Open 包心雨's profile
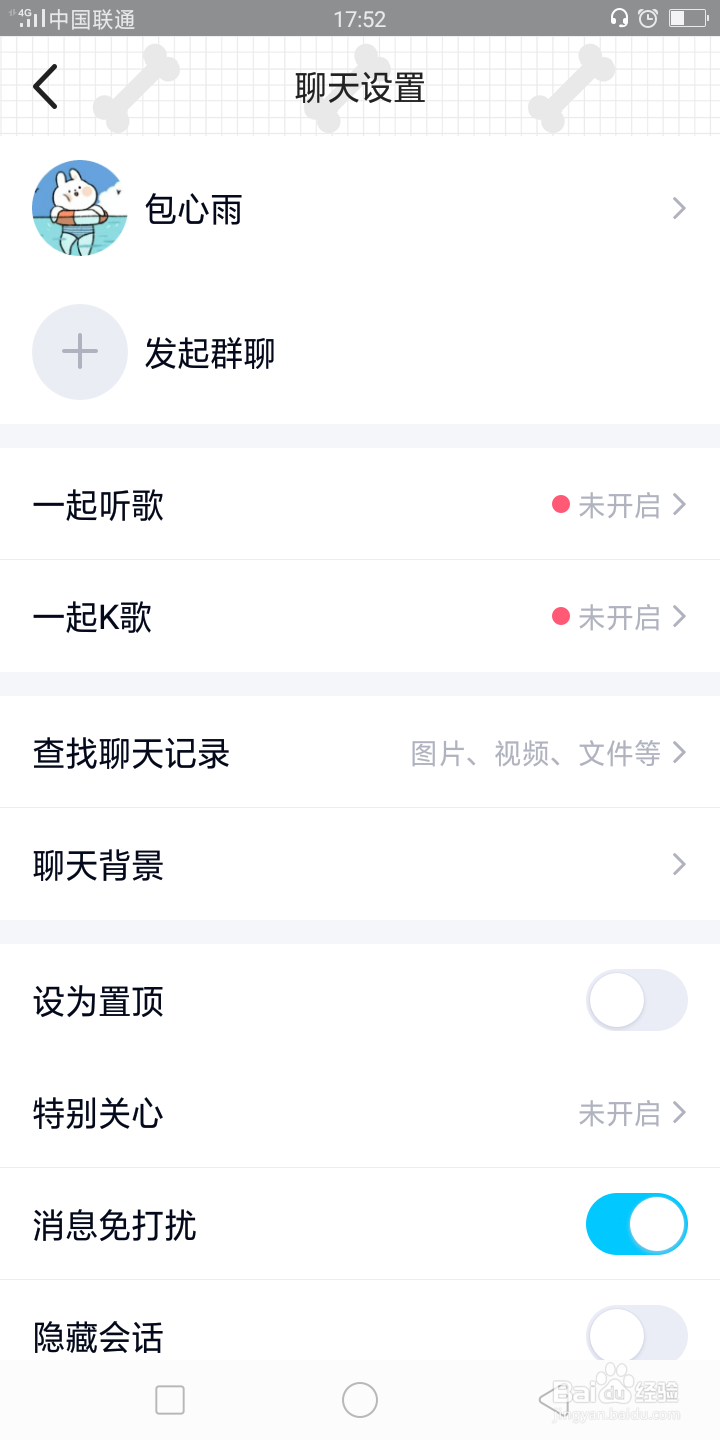The image size is (720, 1440). [360, 208]
